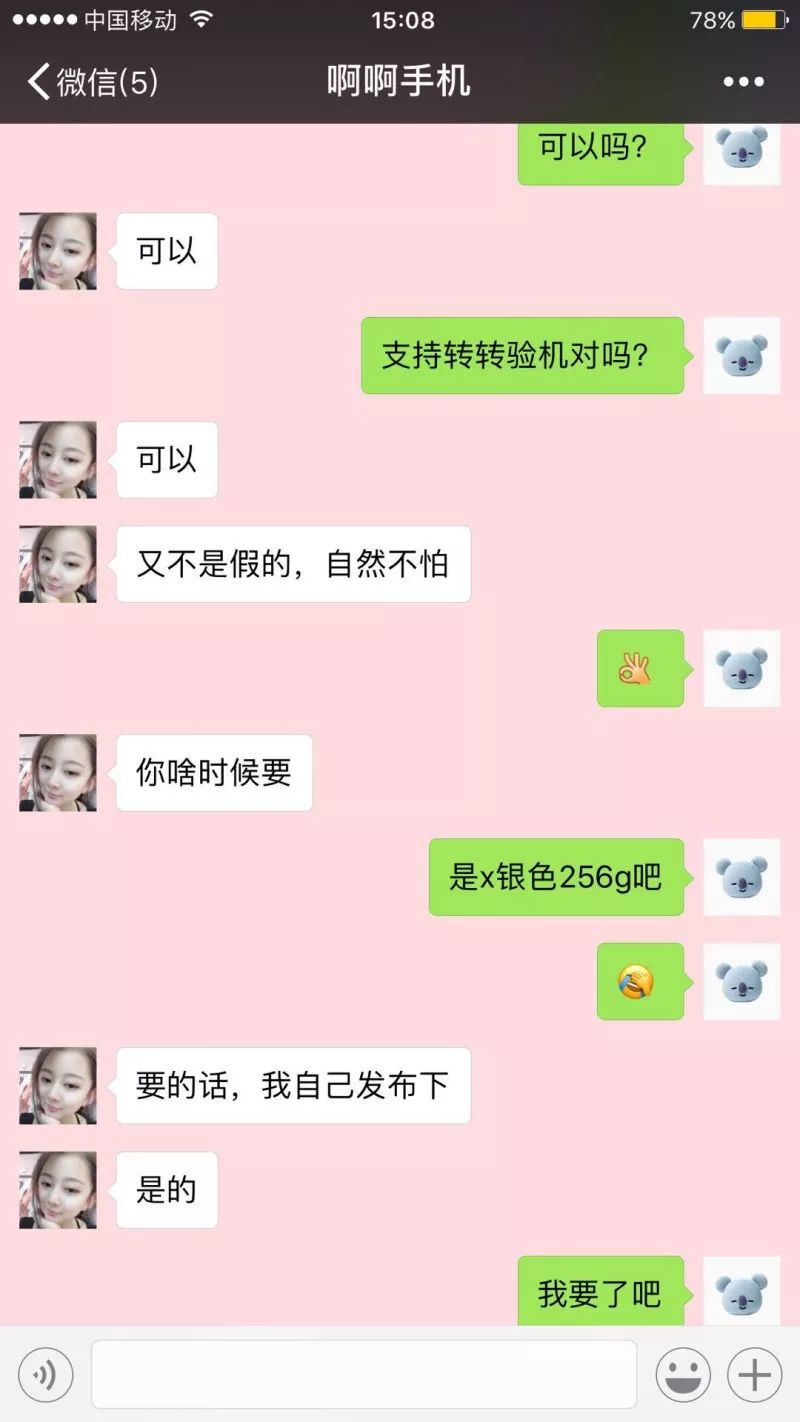This screenshot has height=1422, width=800.
Task: Focus the message text field
Action: point(364,1375)
